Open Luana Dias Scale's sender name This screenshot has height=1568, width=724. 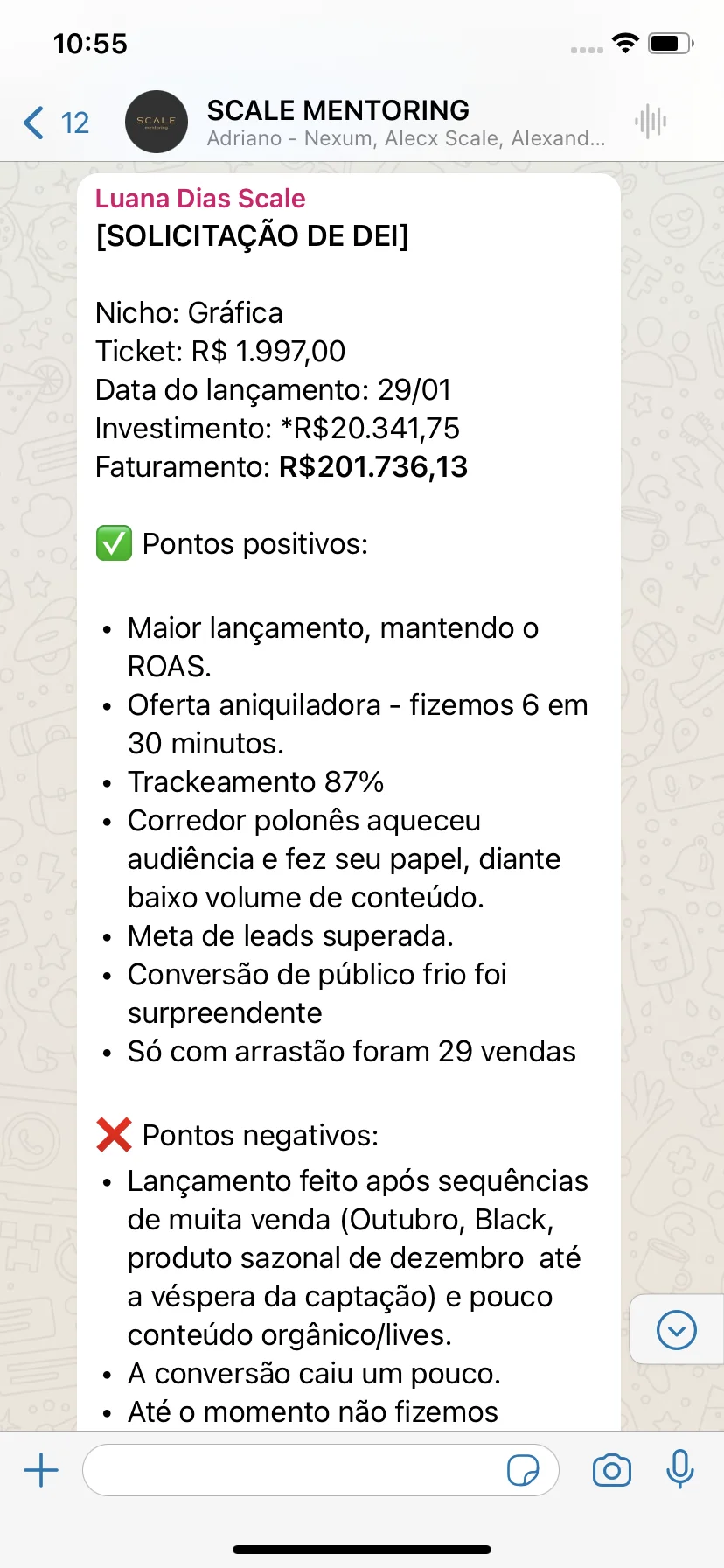point(200,199)
